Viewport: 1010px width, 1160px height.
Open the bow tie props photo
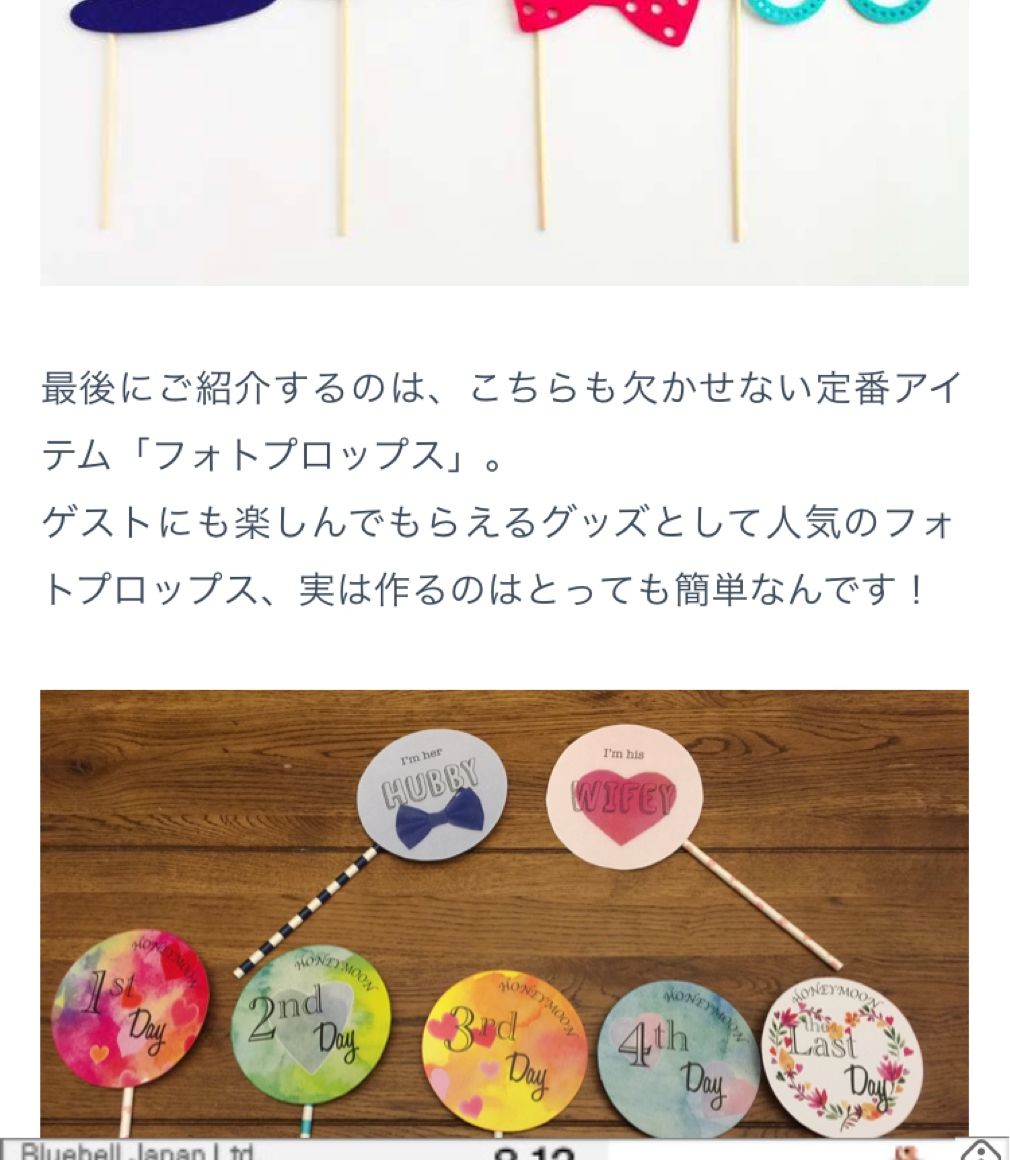504,140
